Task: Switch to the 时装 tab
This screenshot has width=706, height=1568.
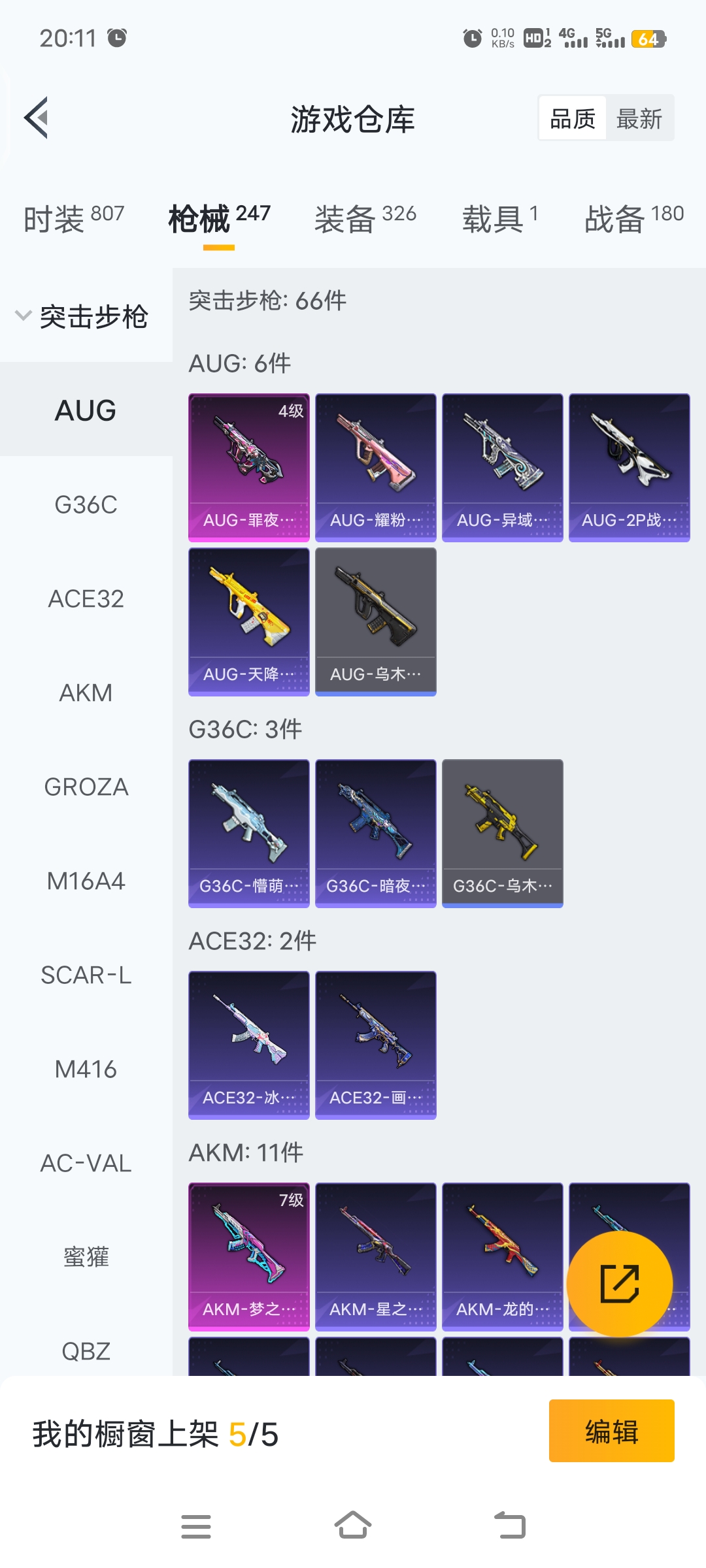Action: click(73, 219)
